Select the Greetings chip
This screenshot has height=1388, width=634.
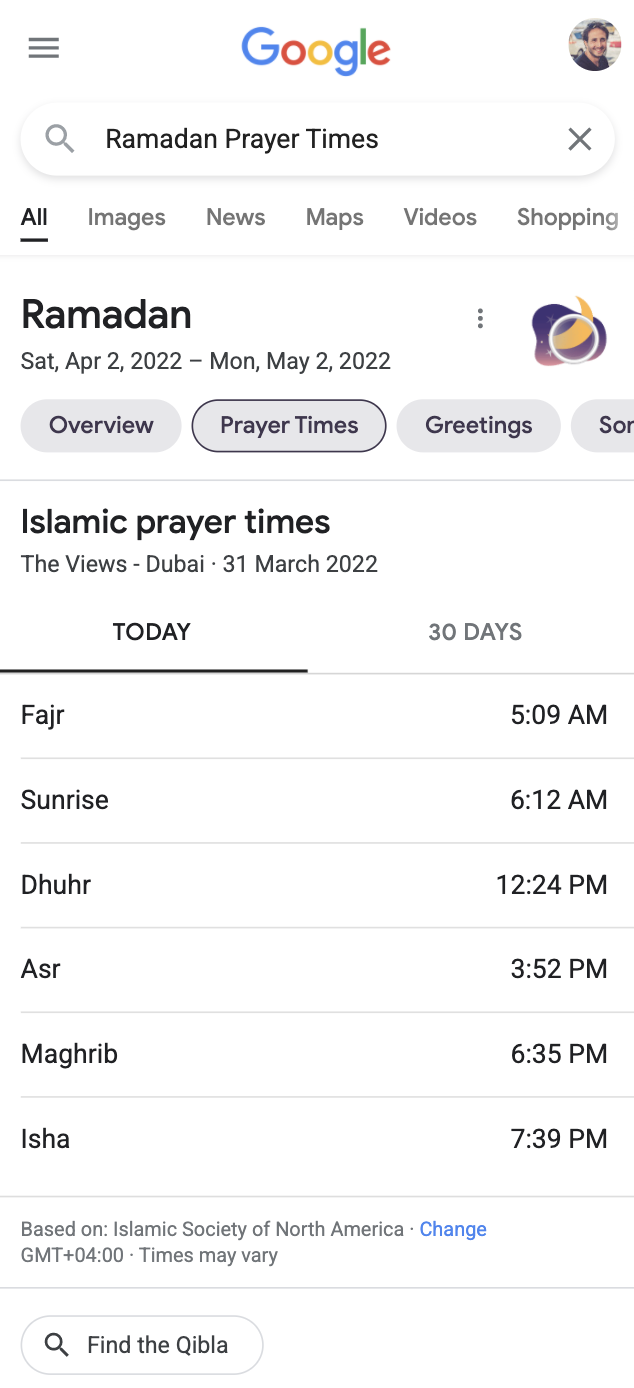[479, 425]
